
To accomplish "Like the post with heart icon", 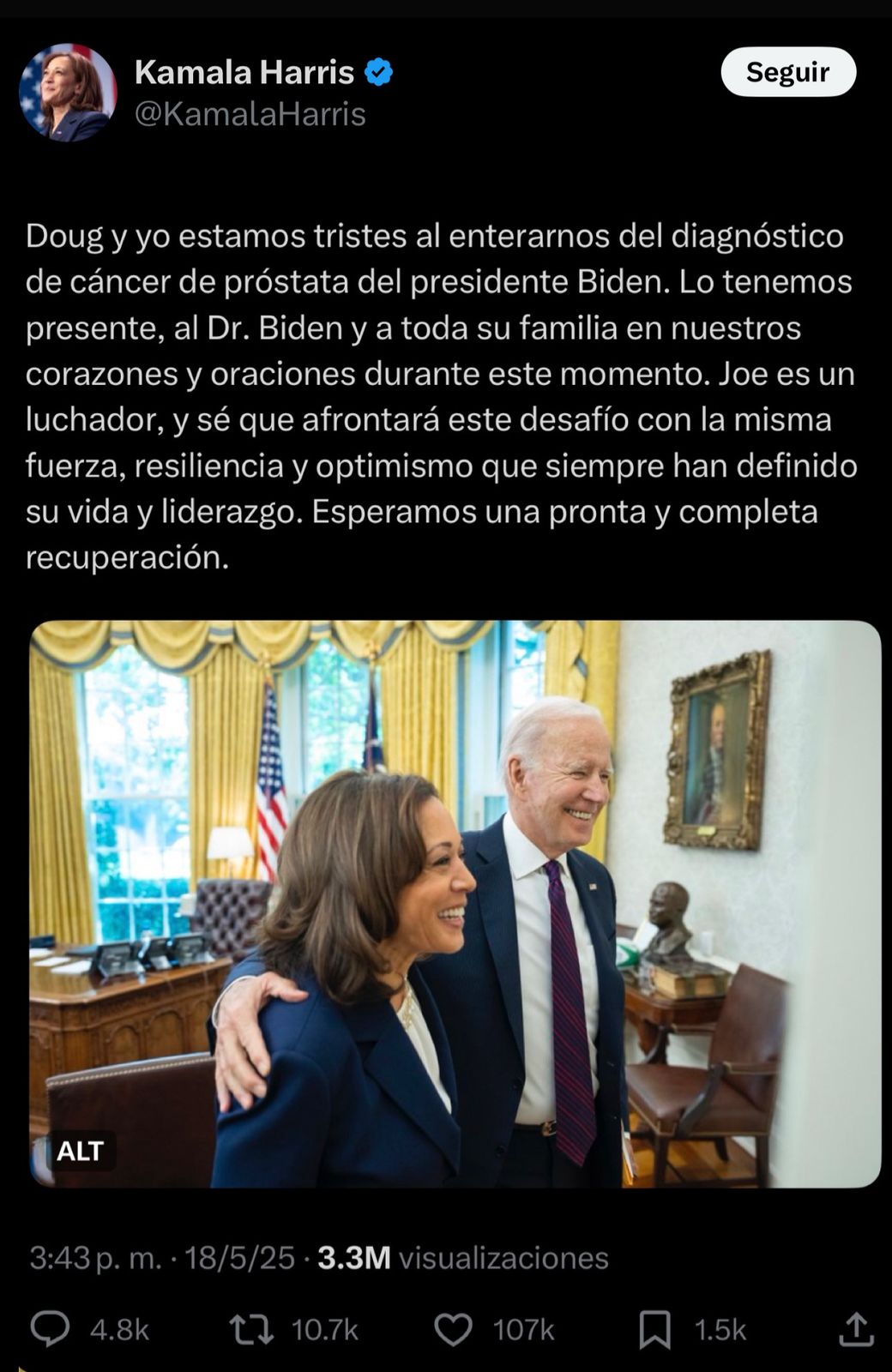I will (453, 1329).
